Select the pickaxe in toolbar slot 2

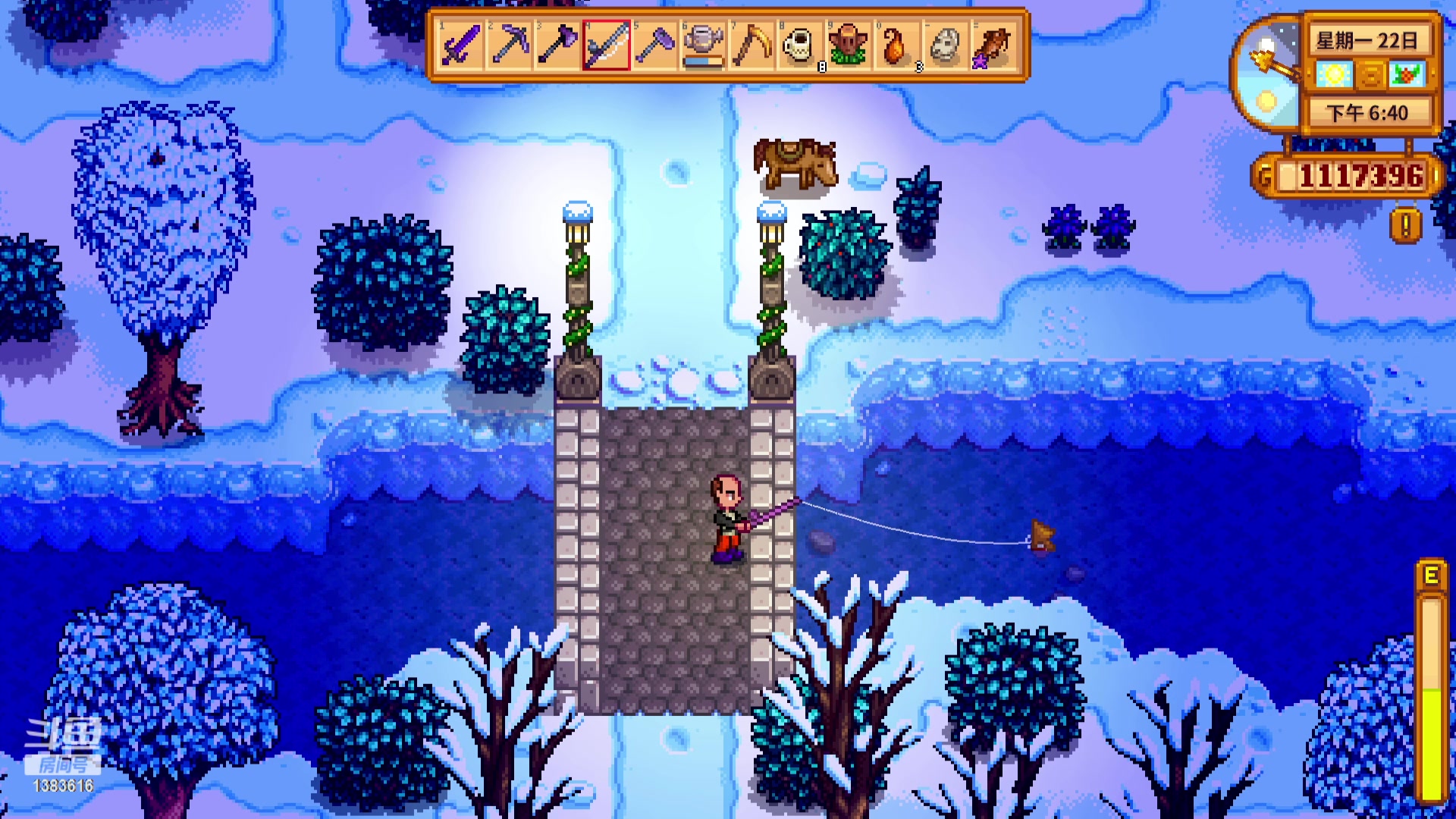510,45
